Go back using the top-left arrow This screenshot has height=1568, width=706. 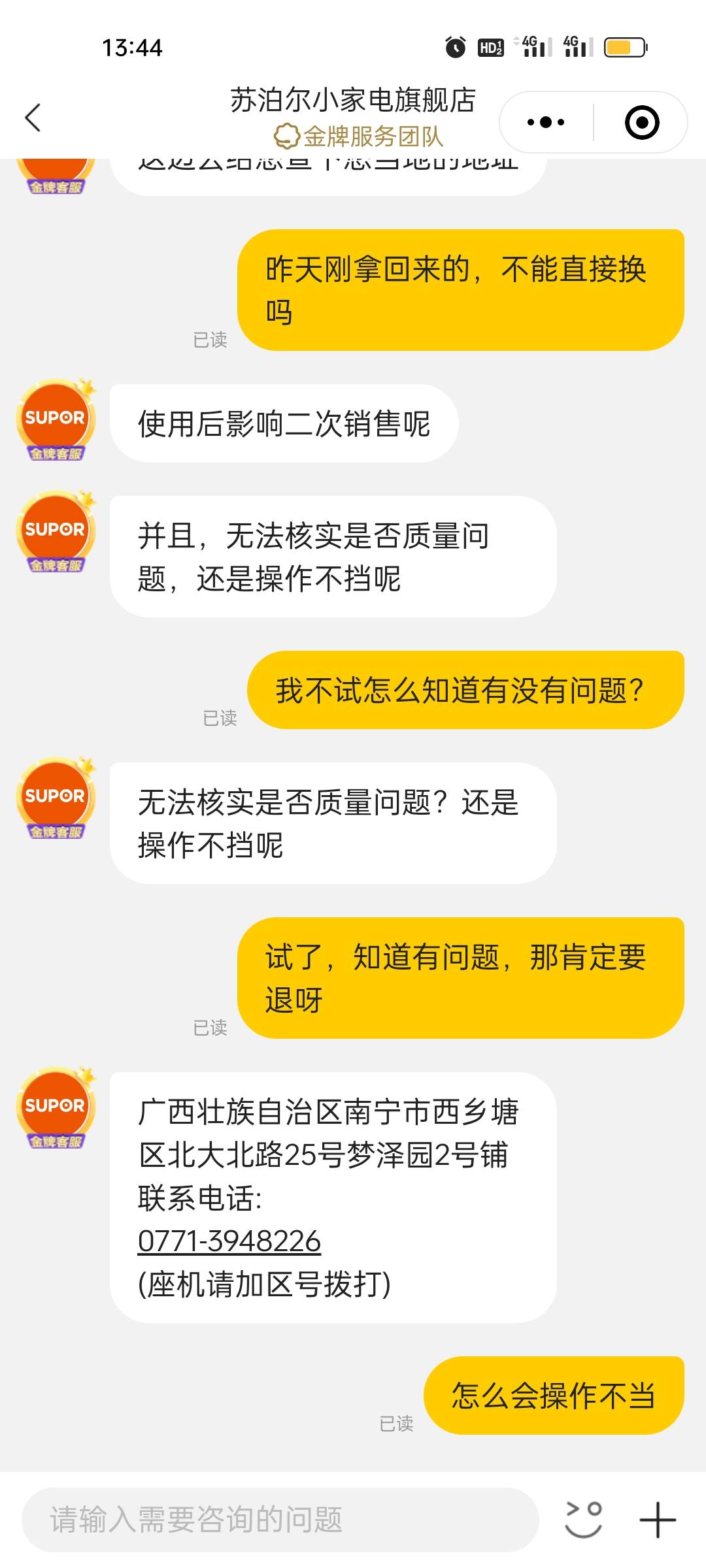[33, 118]
